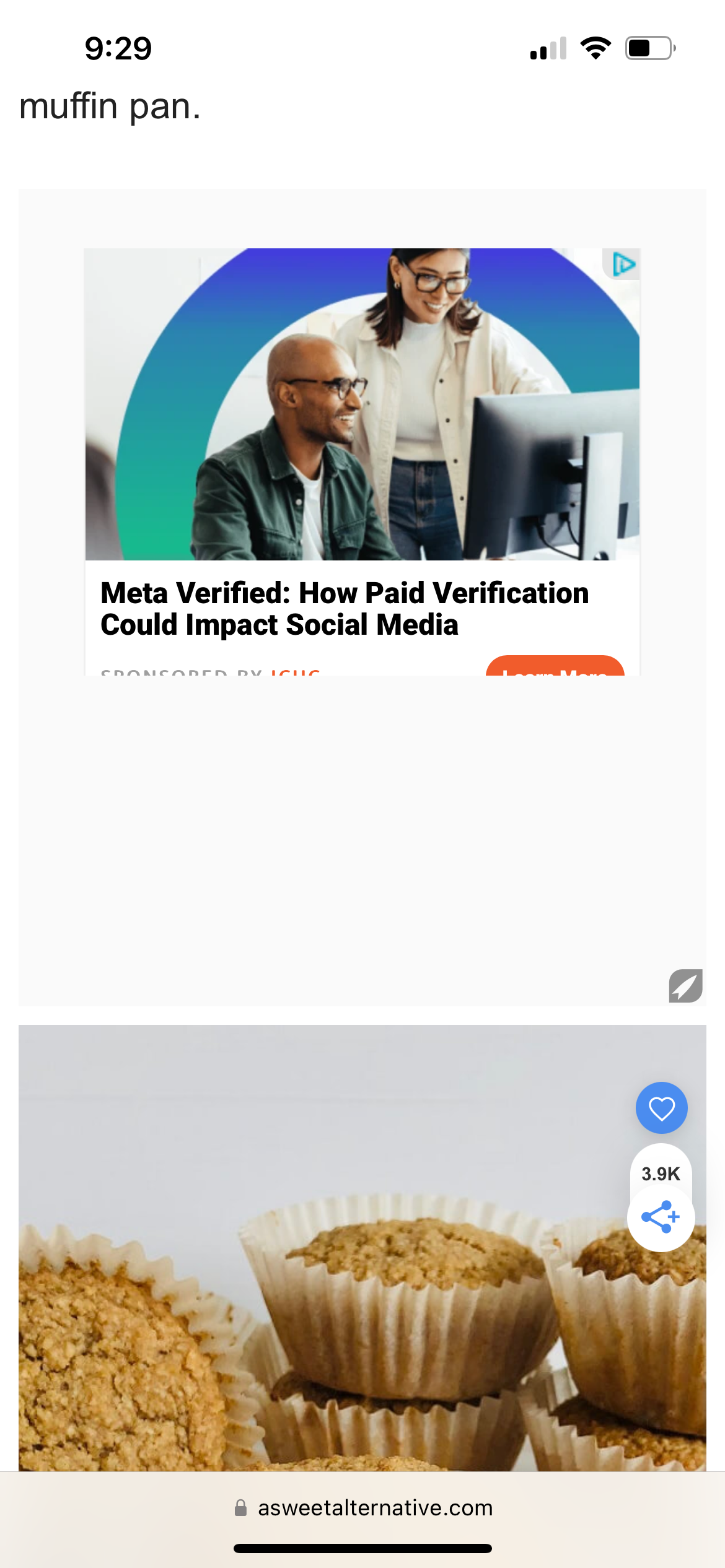Open the Meta Verified sponsored article
725x1568 pixels.
[344, 608]
